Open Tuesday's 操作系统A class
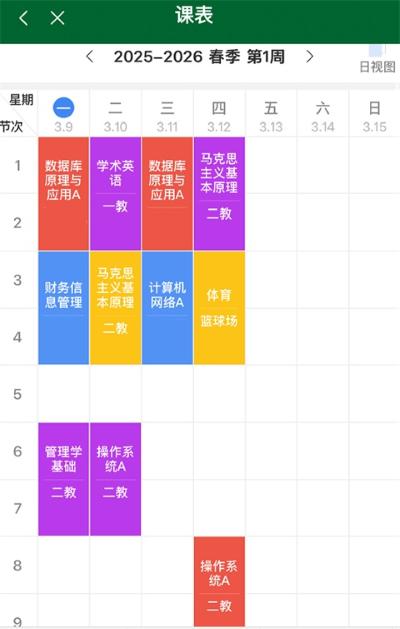 [116, 479]
